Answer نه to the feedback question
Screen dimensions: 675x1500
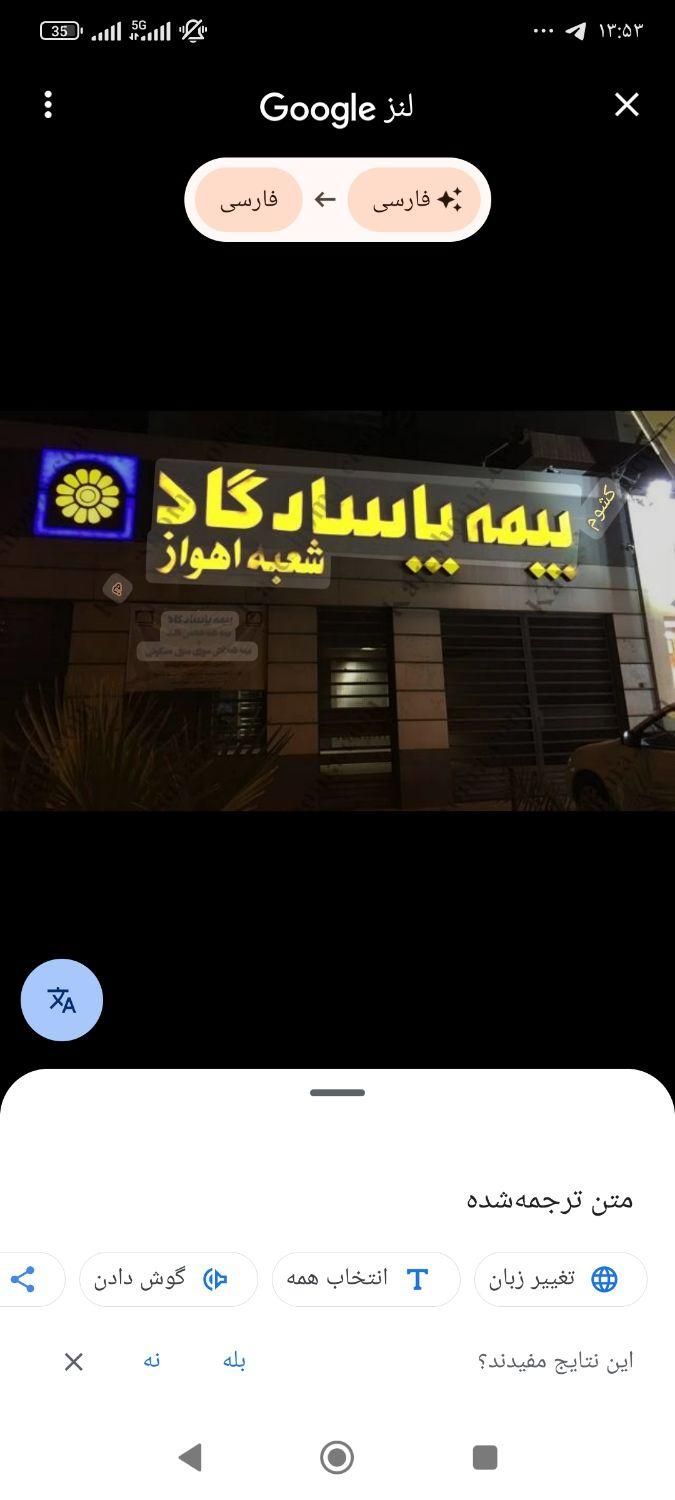click(151, 1361)
